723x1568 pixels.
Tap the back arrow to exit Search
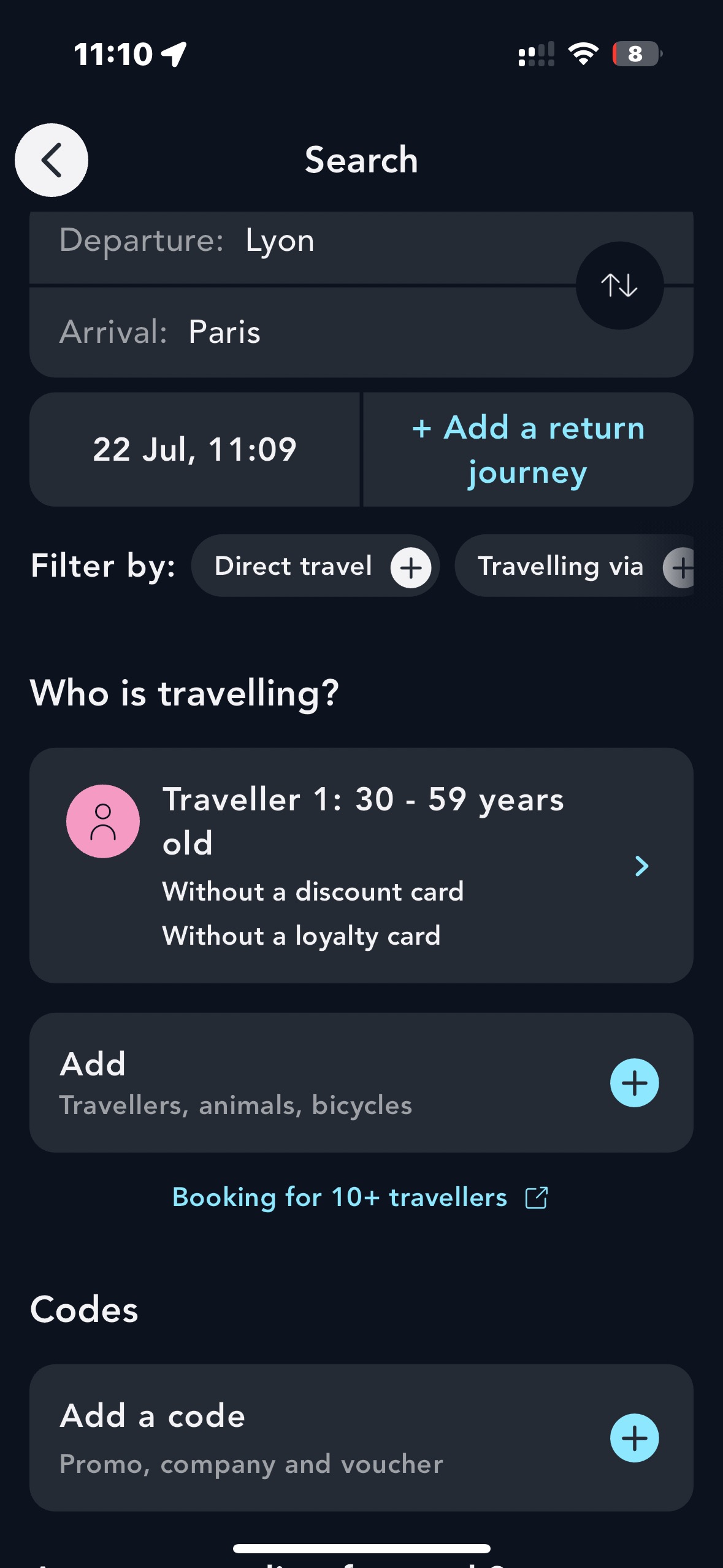tap(52, 160)
